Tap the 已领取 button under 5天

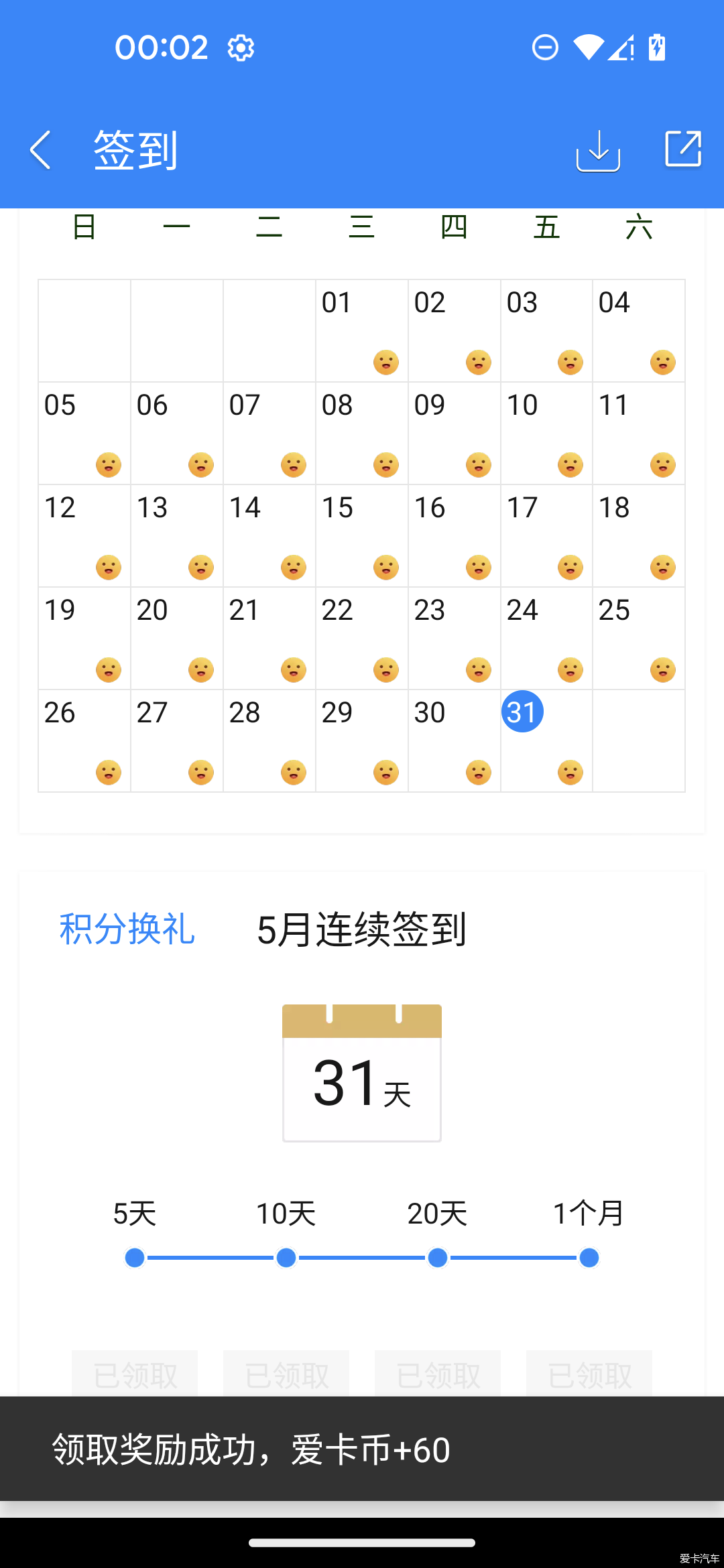click(135, 1374)
